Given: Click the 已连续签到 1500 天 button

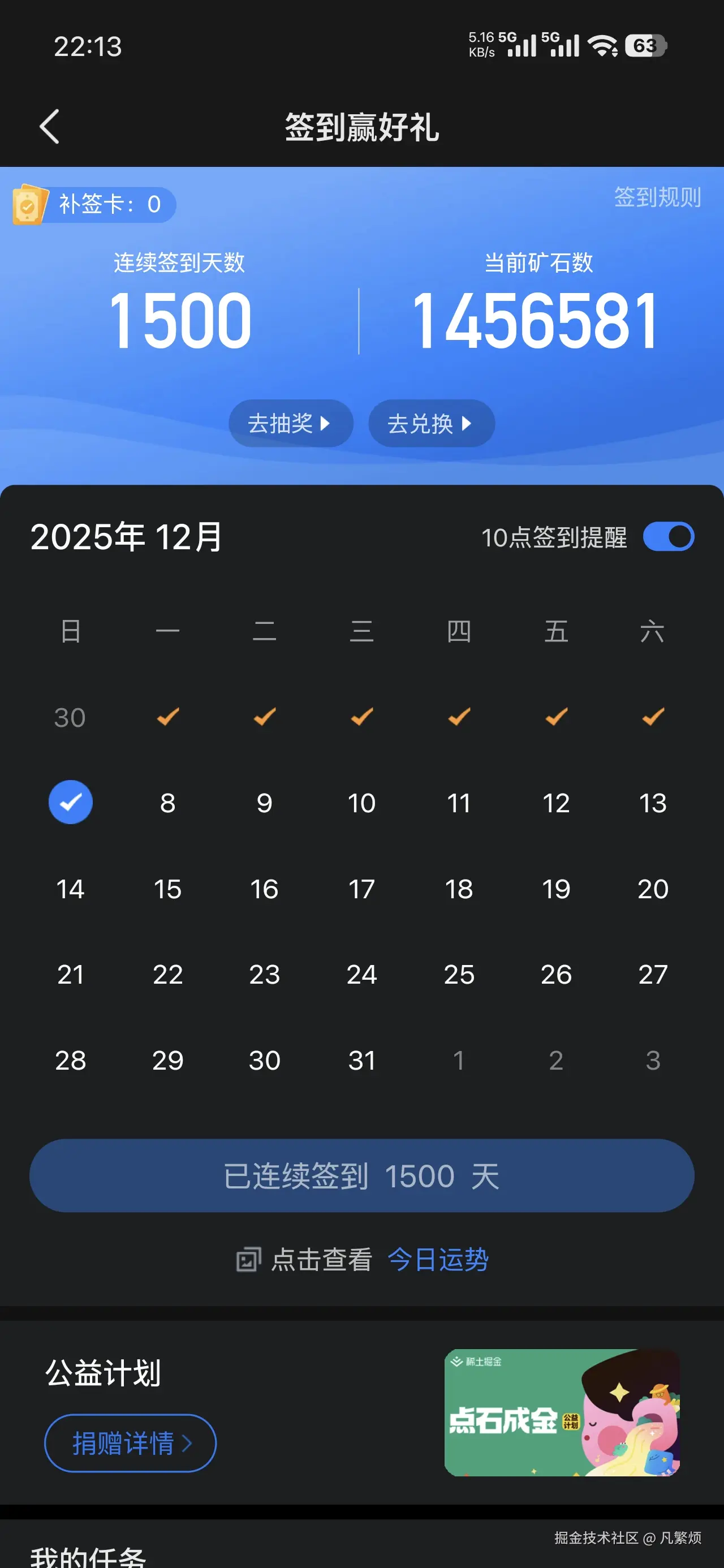Looking at the screenshot, I should (x=361, y=1176).
